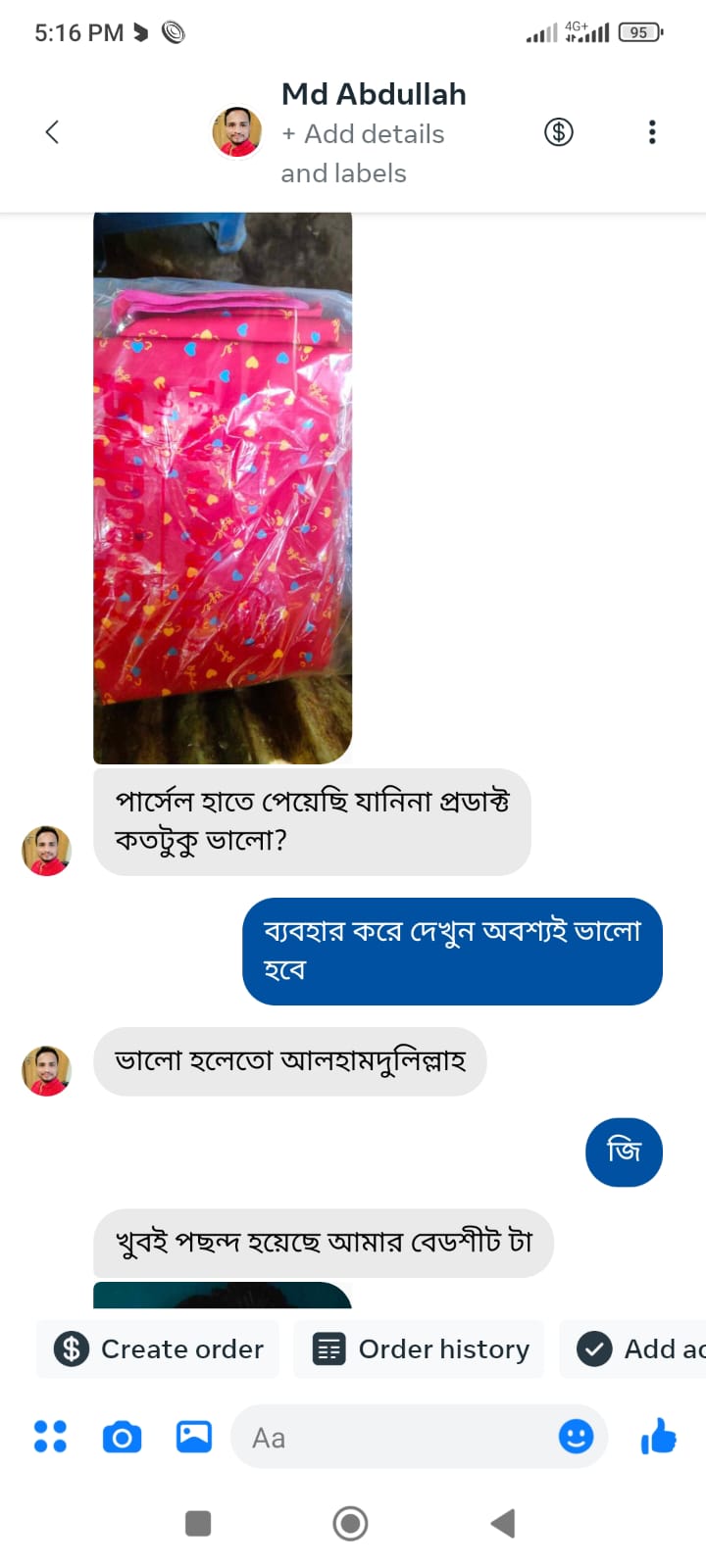Open the emoji picker
Viewport: 706px width, 1568px height.
(576, 1437)
